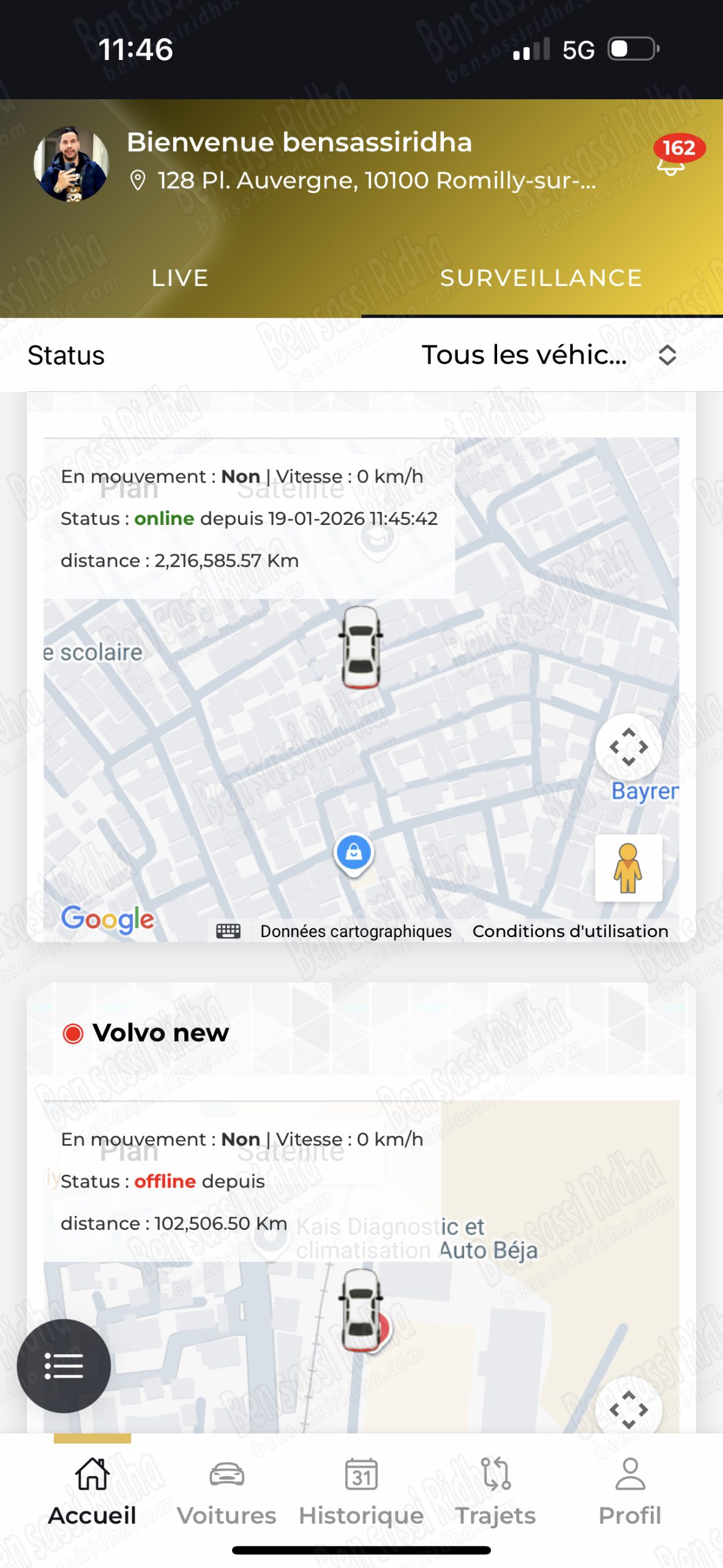Tap the pan control on the Volvo map
This screenshot has width=723, height=1568.
(628, 1409)
